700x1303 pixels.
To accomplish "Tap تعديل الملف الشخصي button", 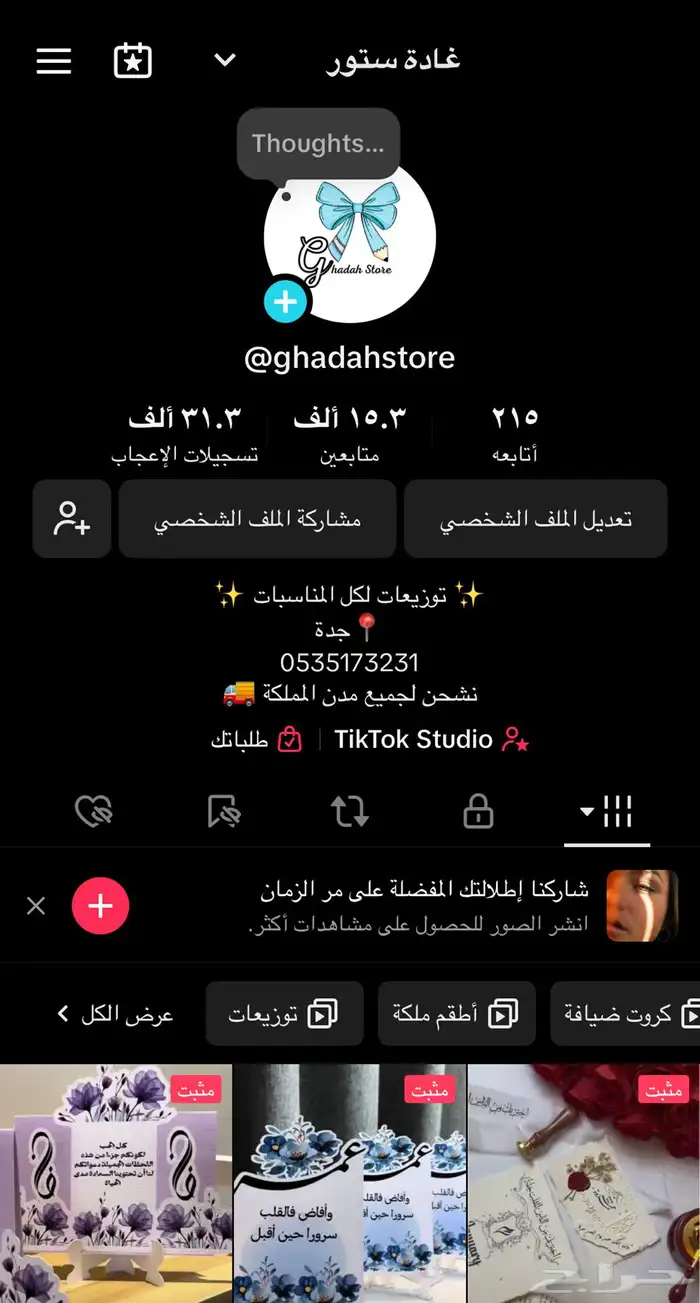I will point(536,519).
